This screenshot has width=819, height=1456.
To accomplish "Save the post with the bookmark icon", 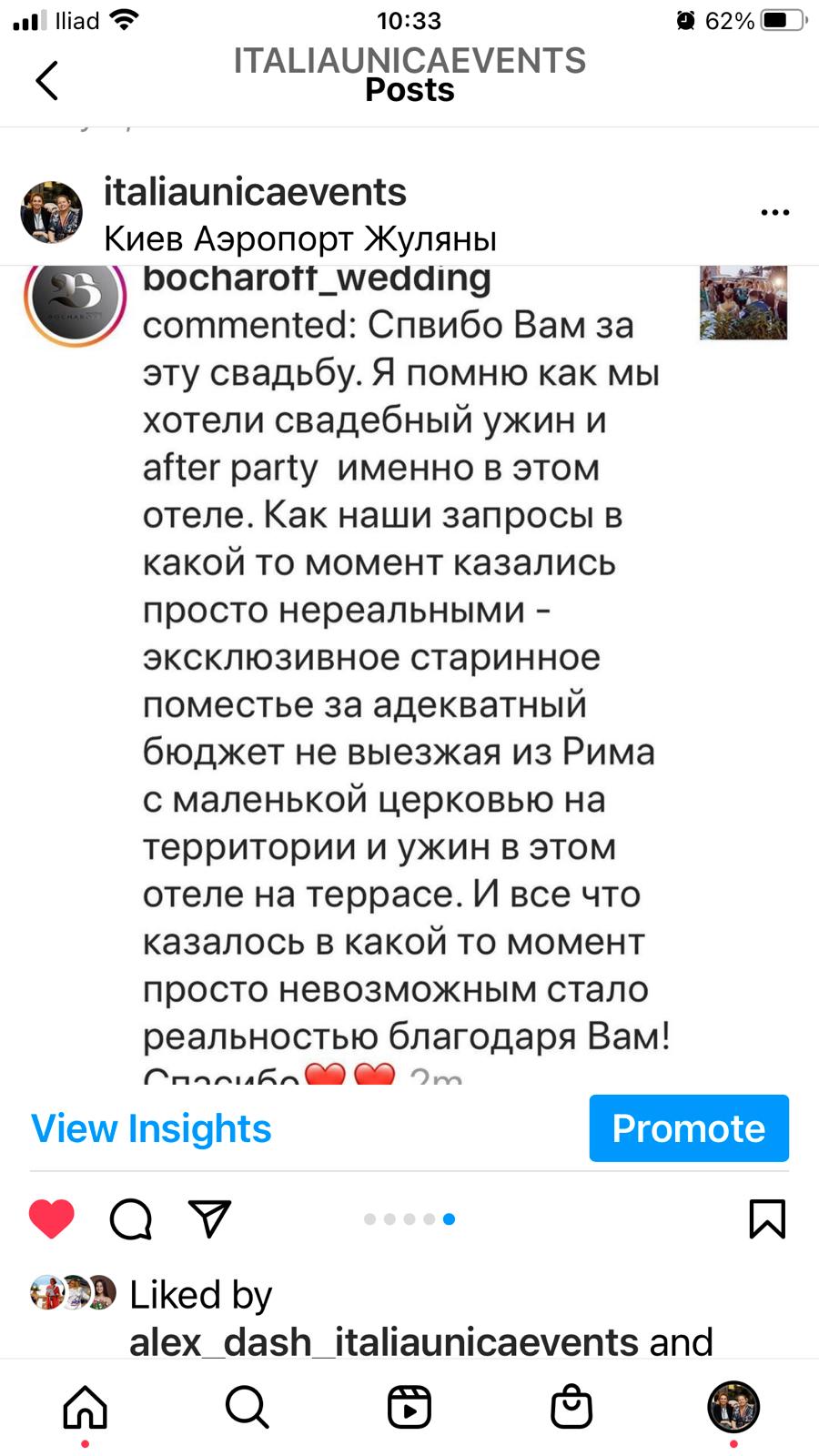I will 767,1218.
